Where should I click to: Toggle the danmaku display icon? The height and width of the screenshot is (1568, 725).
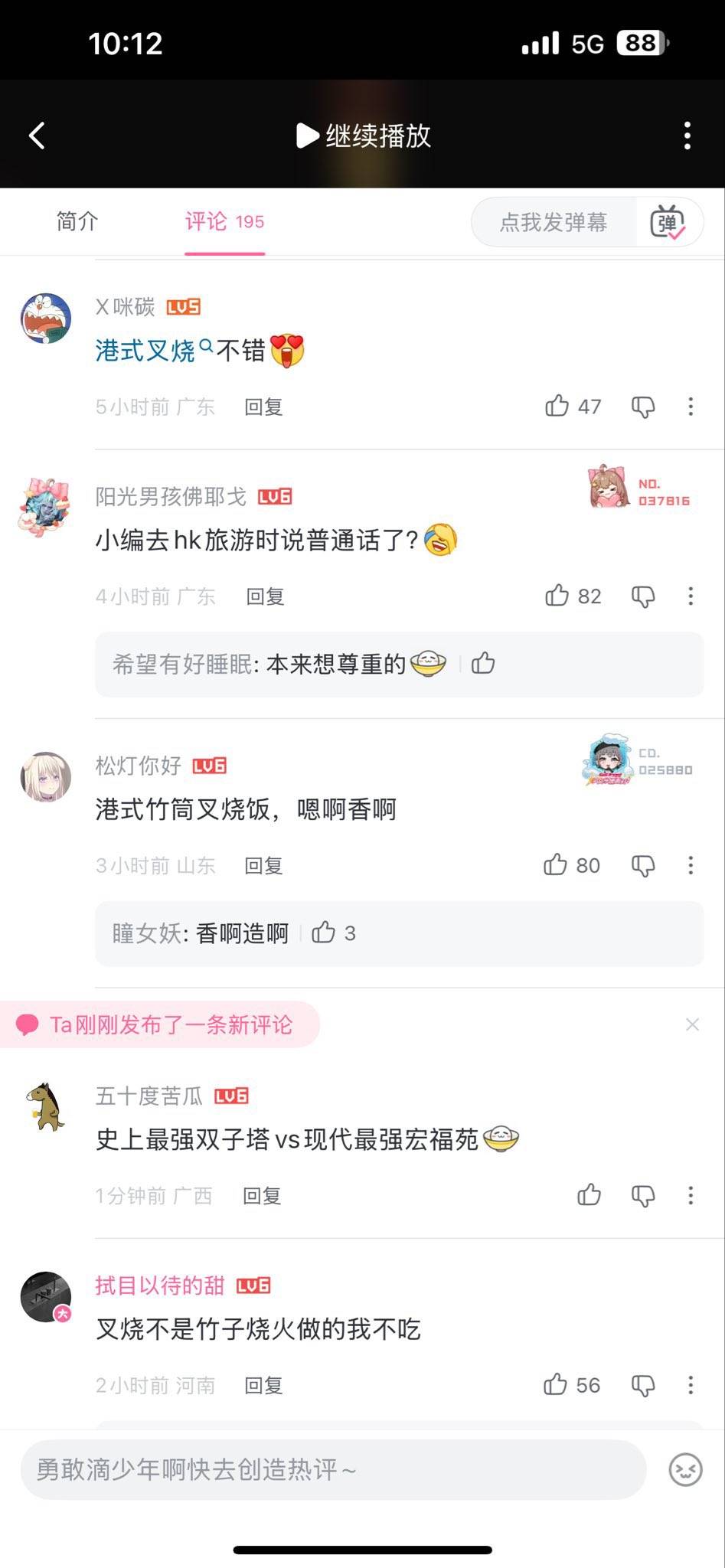pyautogui.click(x=668, y=222)
